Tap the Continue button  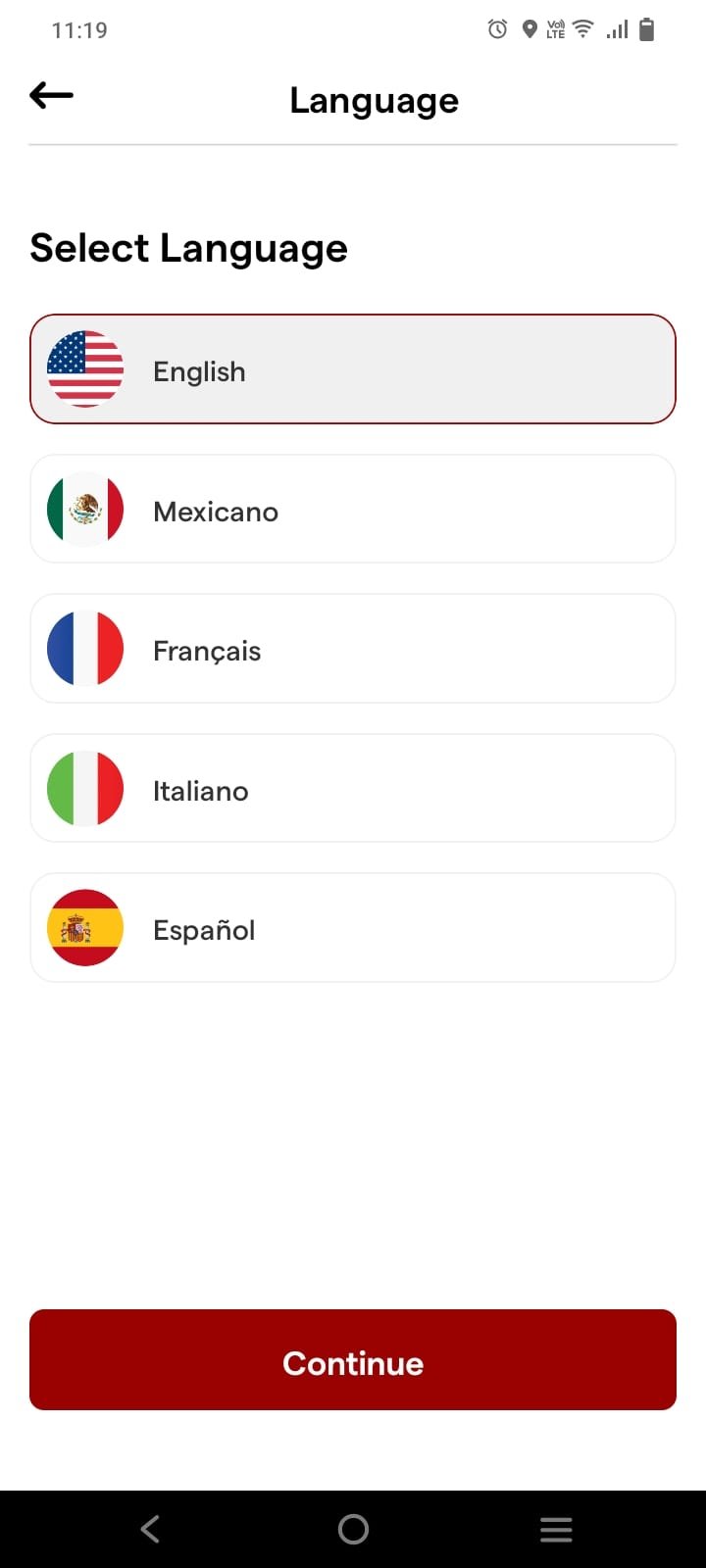353,1360
